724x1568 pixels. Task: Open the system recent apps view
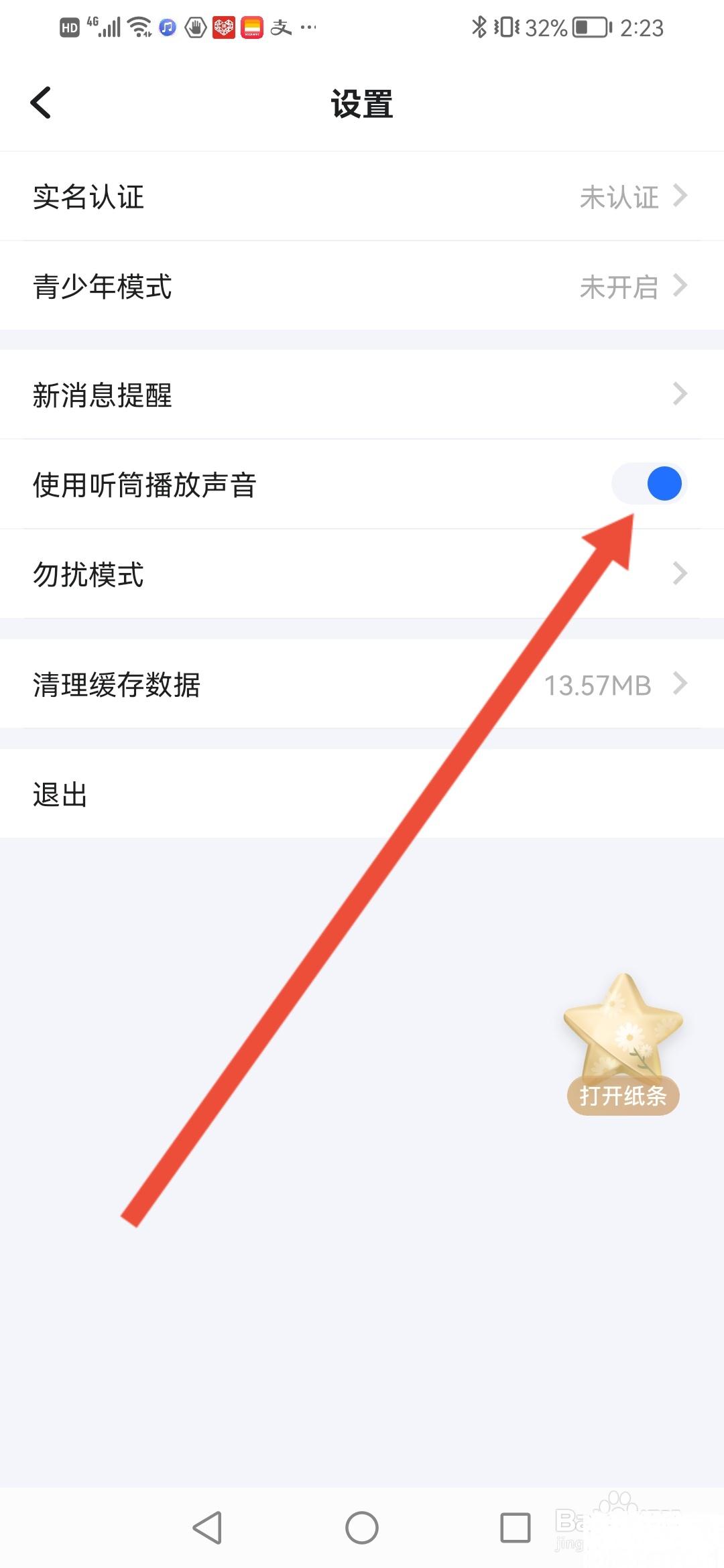click(x=516, y=1528)
